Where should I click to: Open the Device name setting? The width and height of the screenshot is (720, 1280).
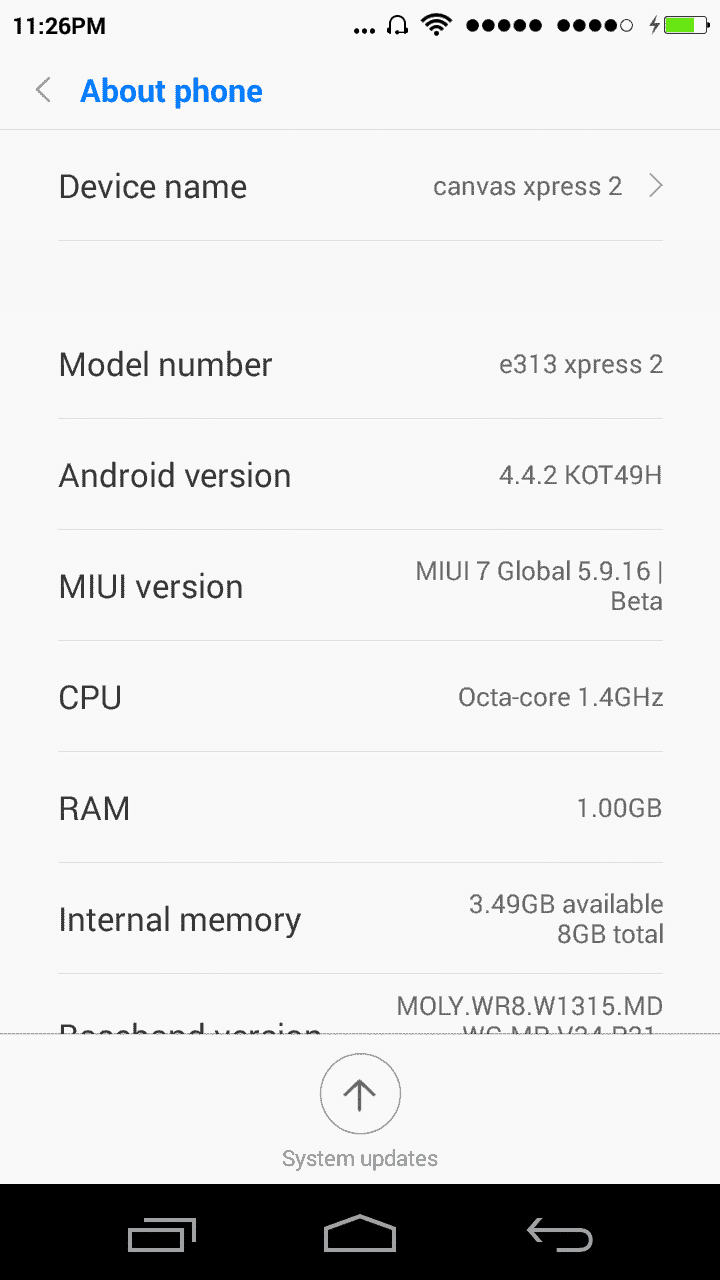360,186
